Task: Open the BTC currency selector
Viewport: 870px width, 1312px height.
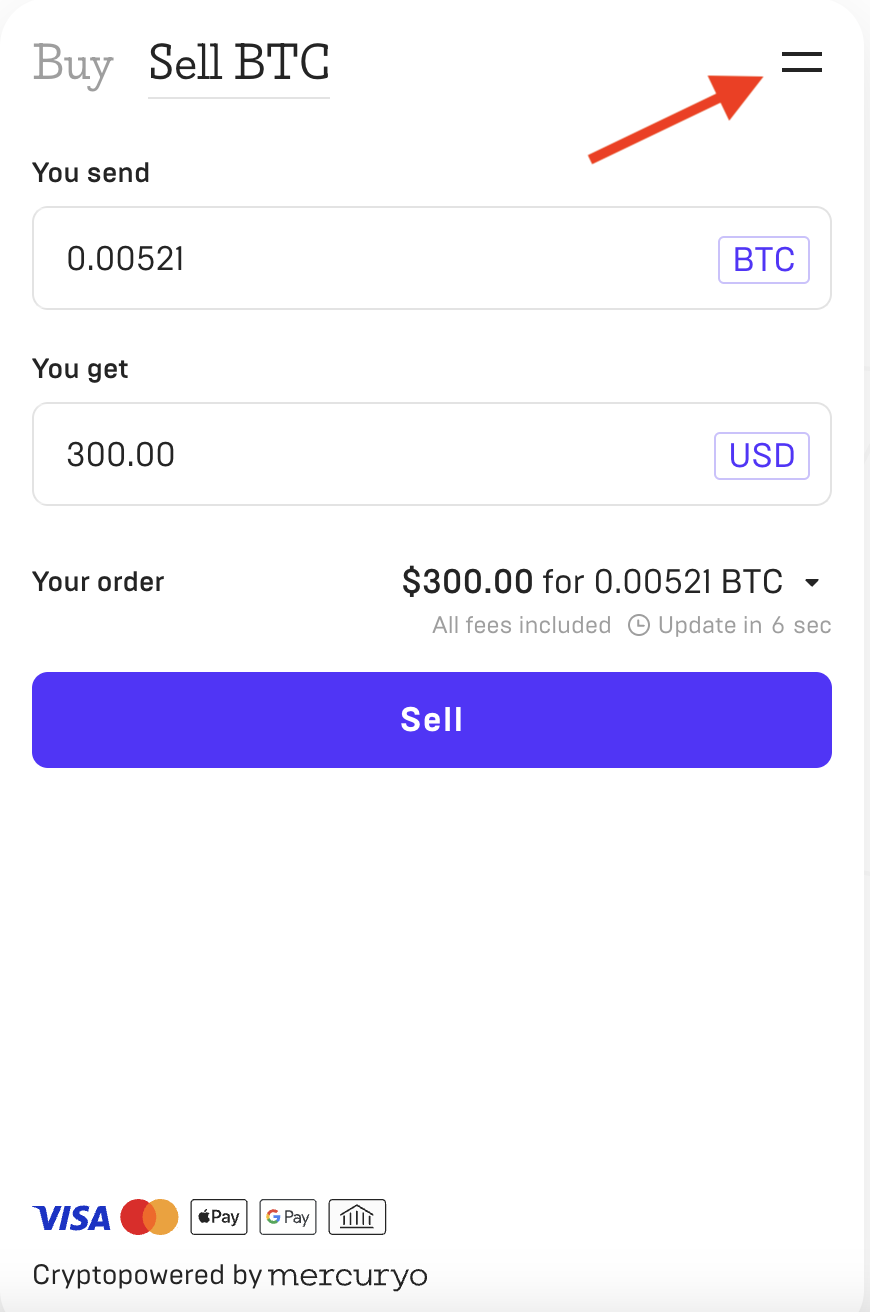Action: pos(763,259)
